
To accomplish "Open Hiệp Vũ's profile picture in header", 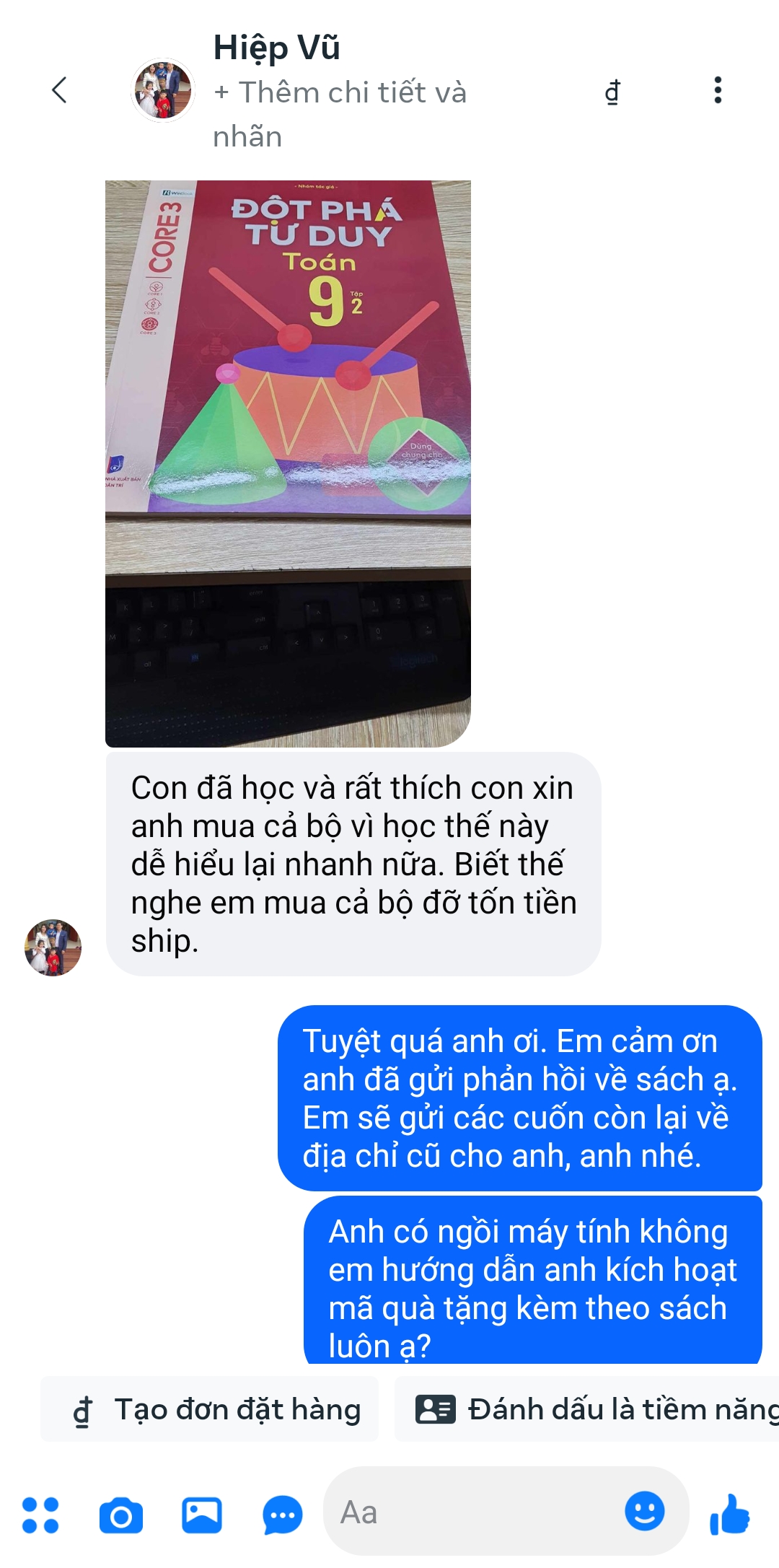I will [x=163, y=90].
